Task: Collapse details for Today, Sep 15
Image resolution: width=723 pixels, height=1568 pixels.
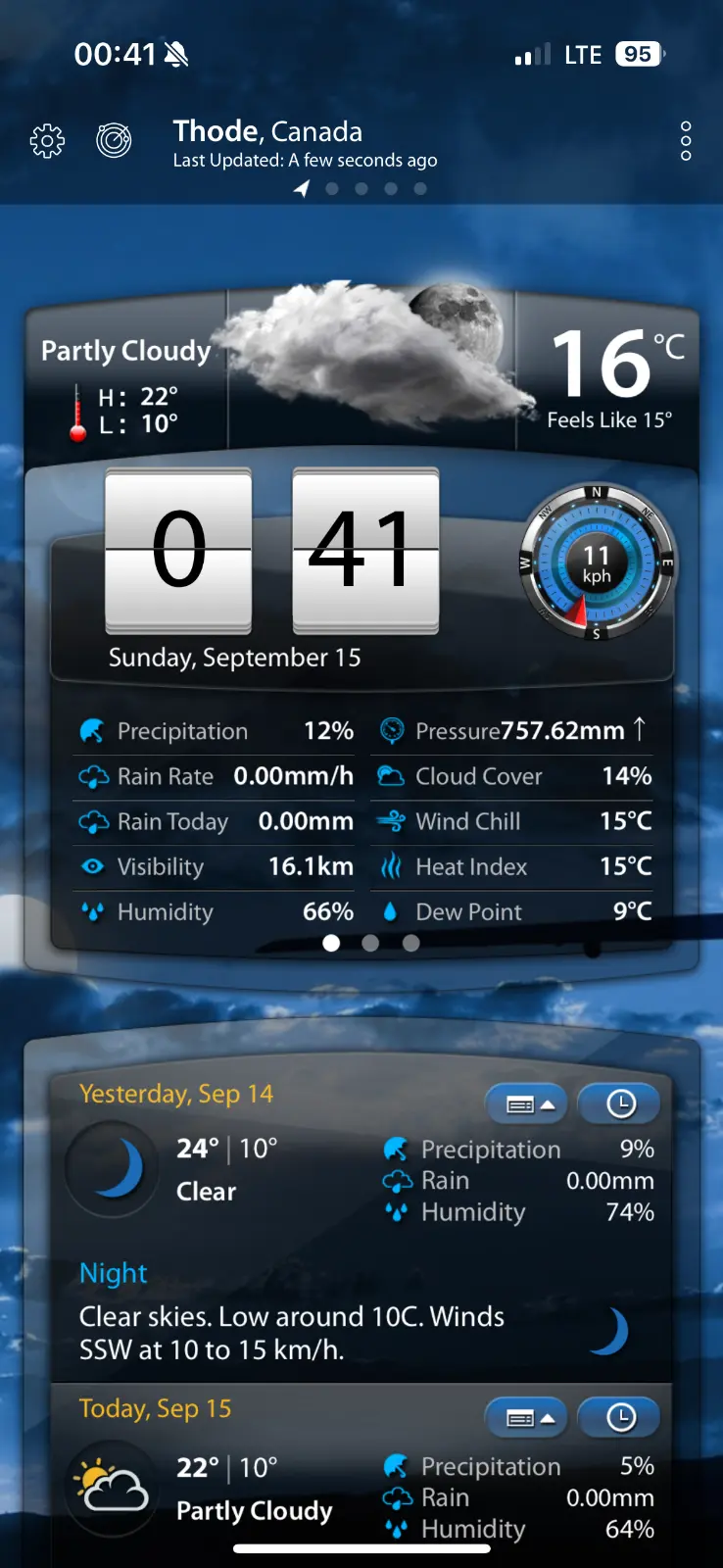Action: click(527, 1418)
